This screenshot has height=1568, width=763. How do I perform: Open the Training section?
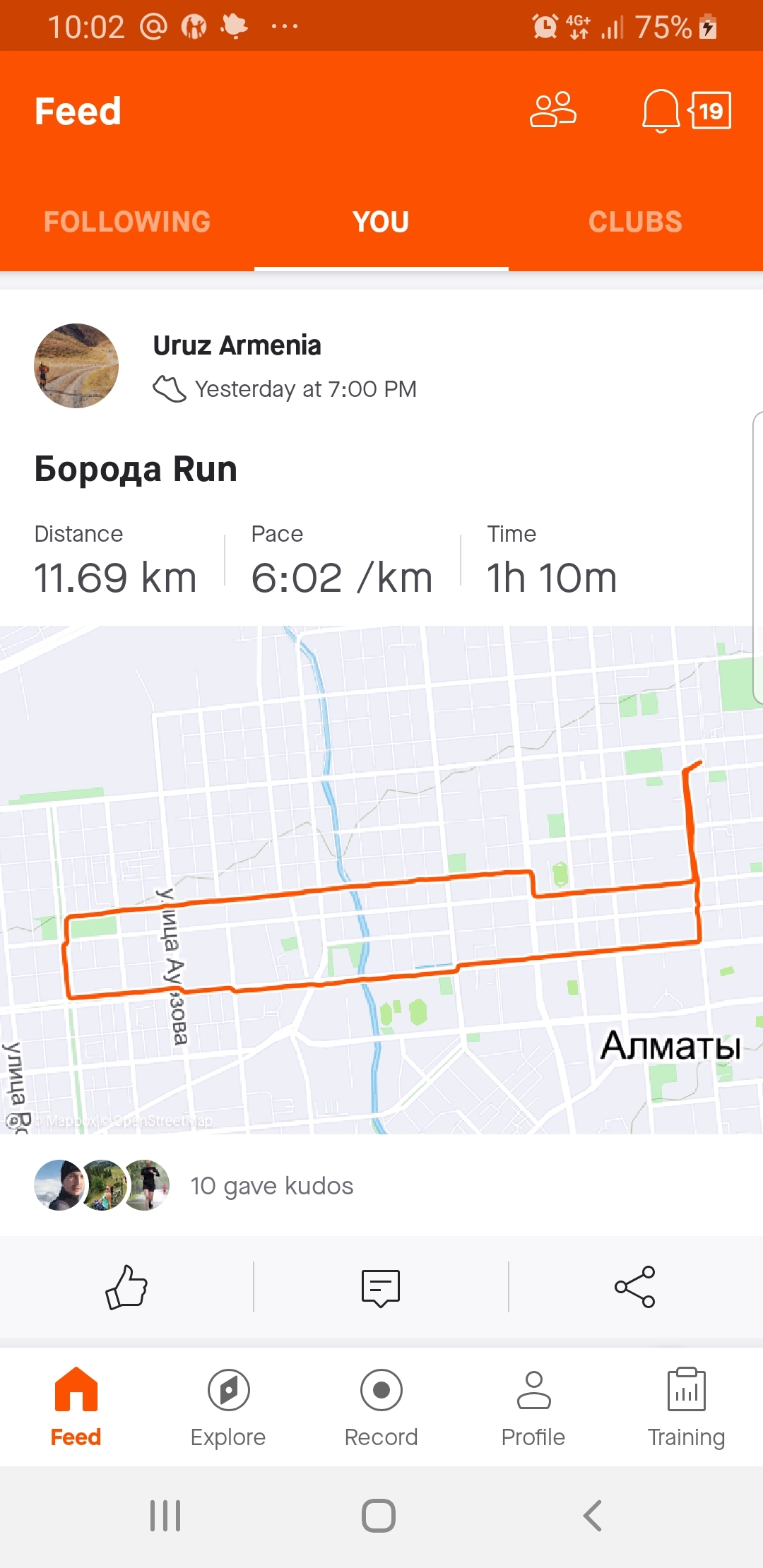pos(686,1406)
